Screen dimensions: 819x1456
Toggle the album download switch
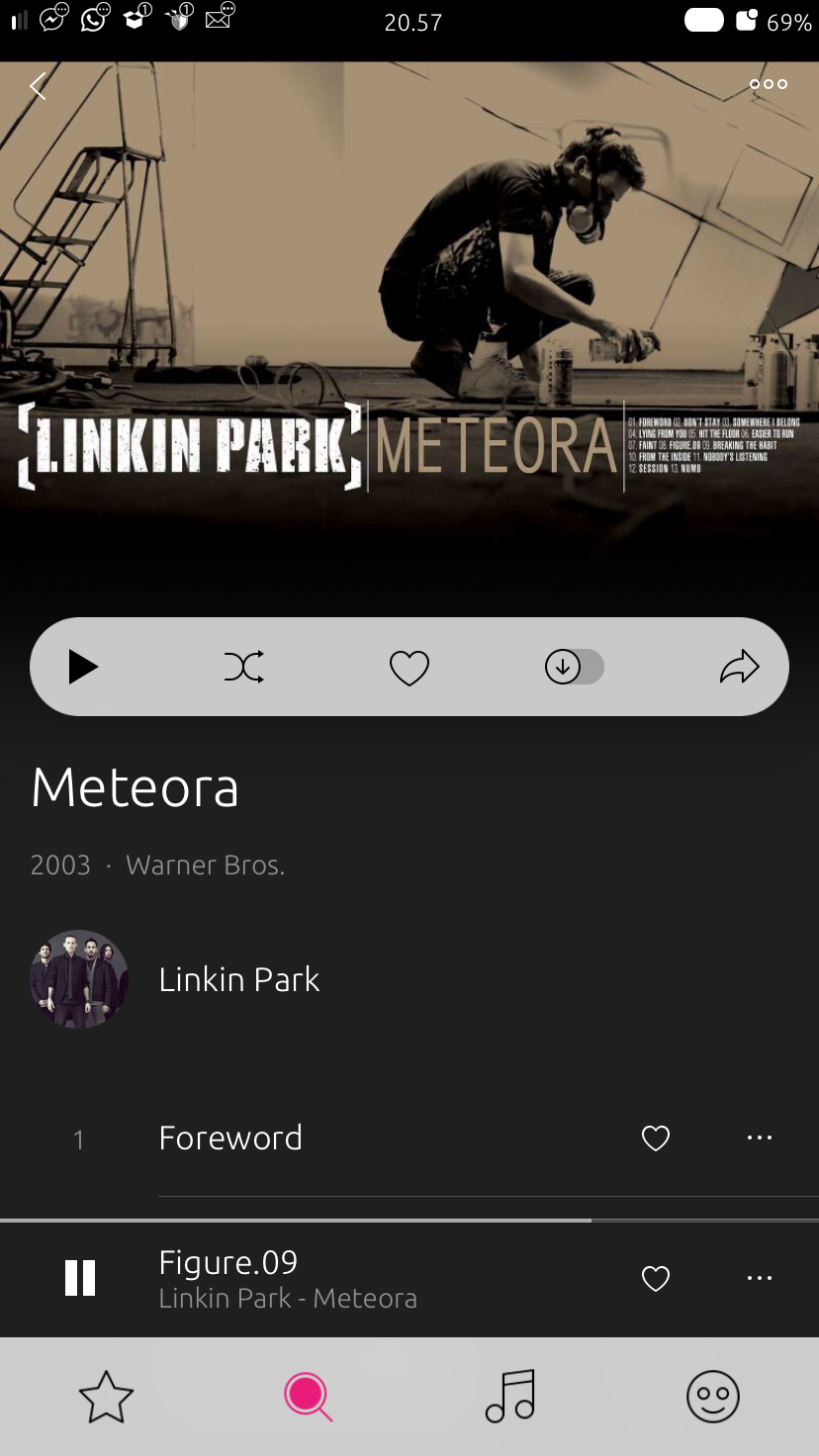click(574, 668)
